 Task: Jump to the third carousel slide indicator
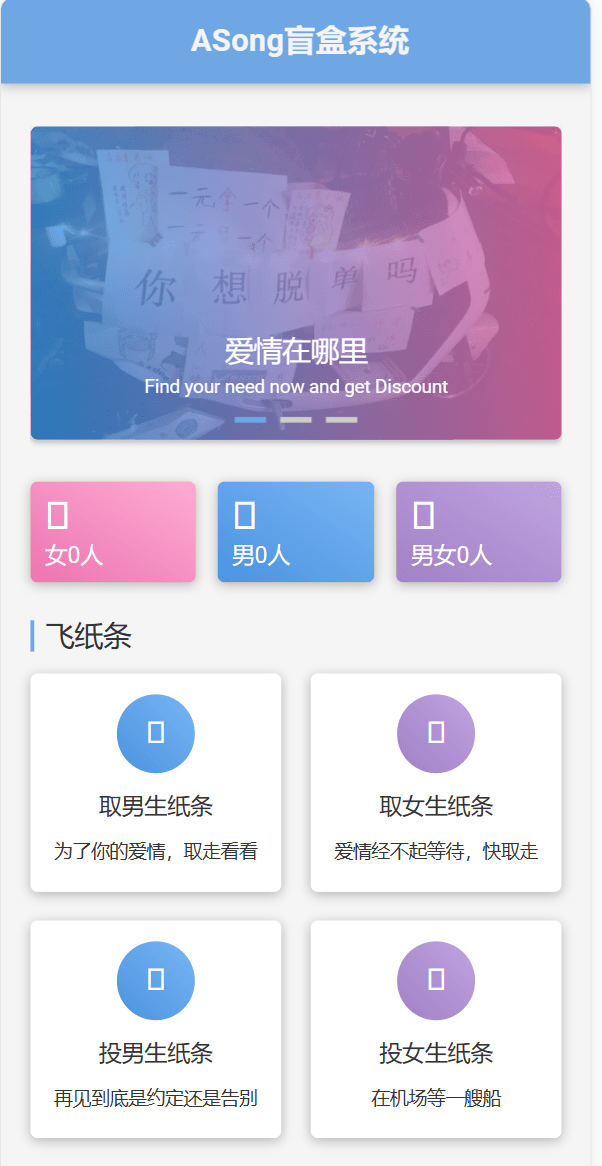(x=341, y=420)
